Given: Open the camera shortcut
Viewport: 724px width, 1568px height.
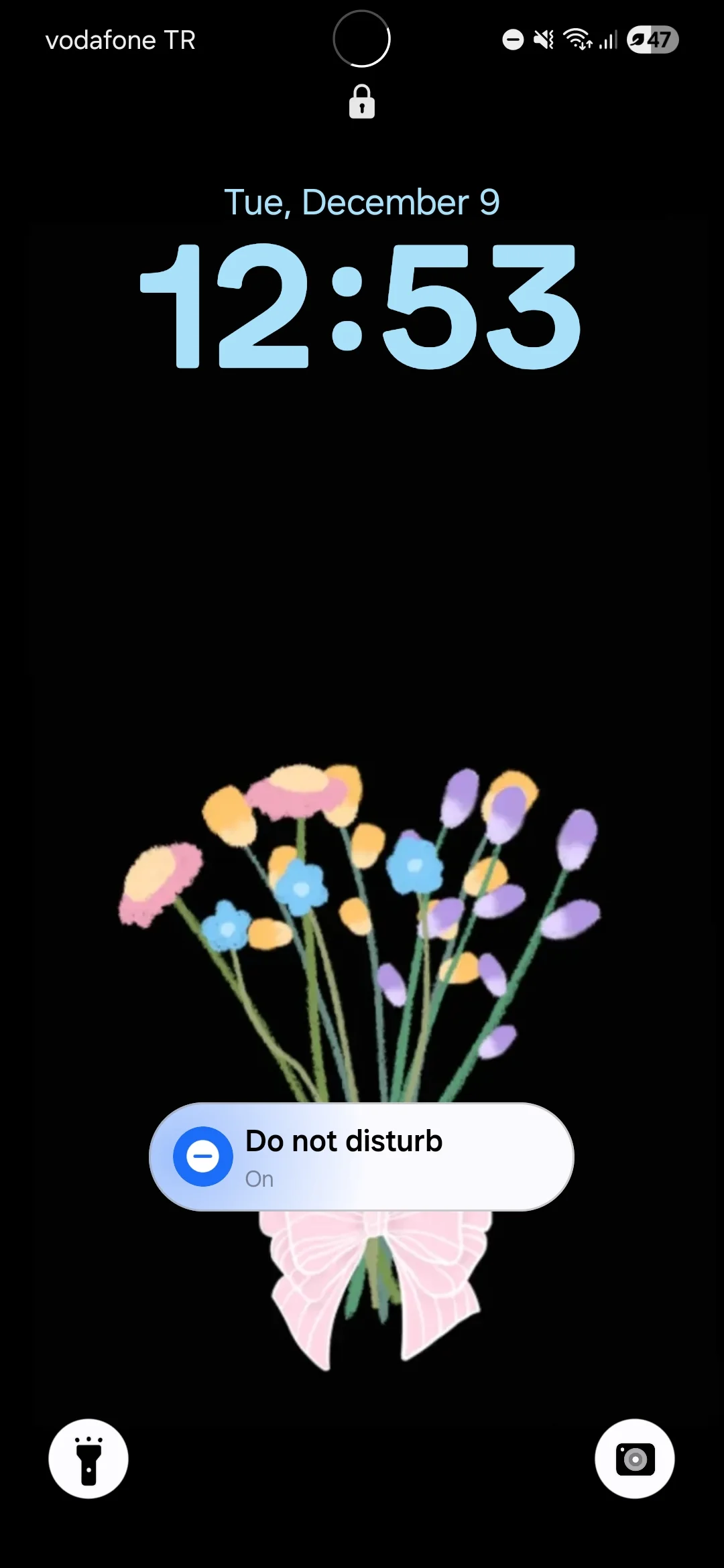Looking at the screenshot, I should click(x=634, y=1458).
